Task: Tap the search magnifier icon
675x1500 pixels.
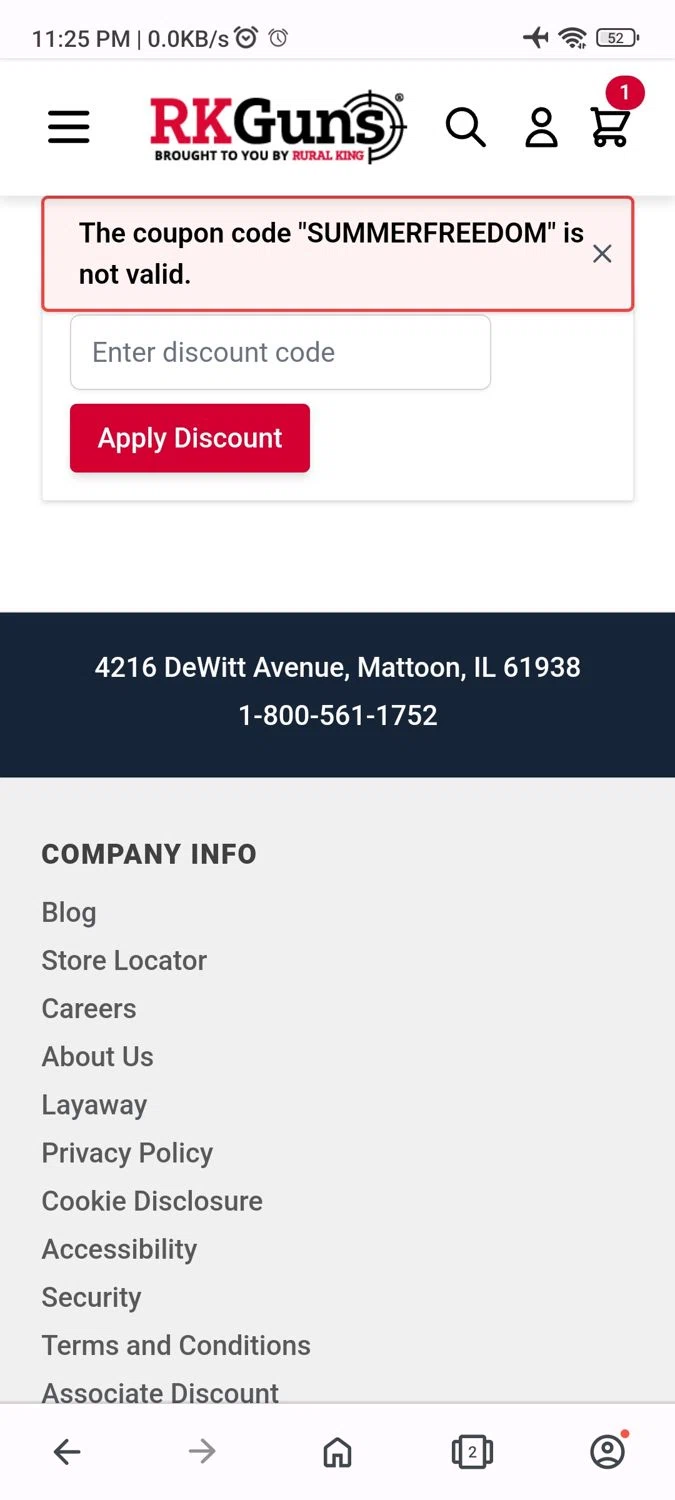Action: click(465, 128)
